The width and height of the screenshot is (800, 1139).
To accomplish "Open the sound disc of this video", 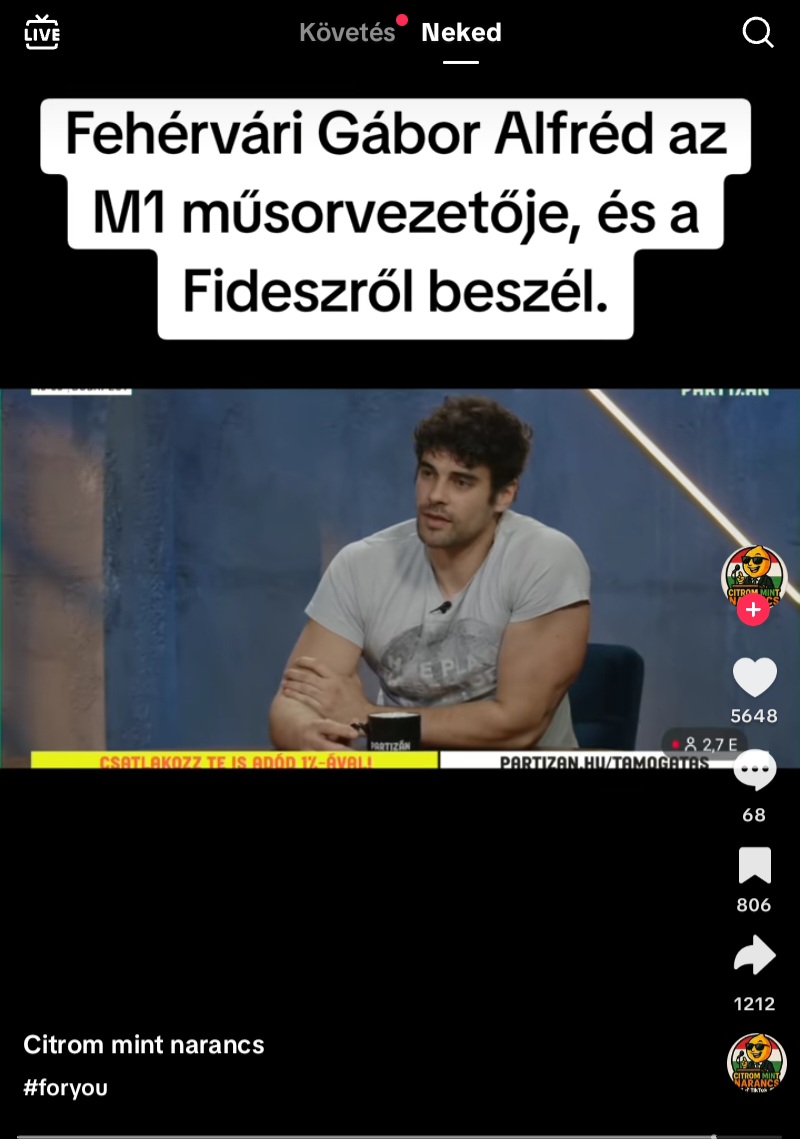I will tap(756, 1062).
